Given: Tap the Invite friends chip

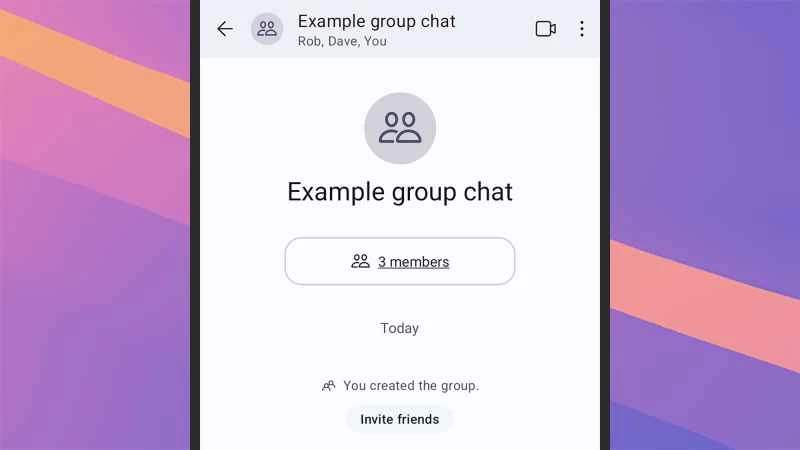Looking at the screenshot, I should (x=399, y=419).
